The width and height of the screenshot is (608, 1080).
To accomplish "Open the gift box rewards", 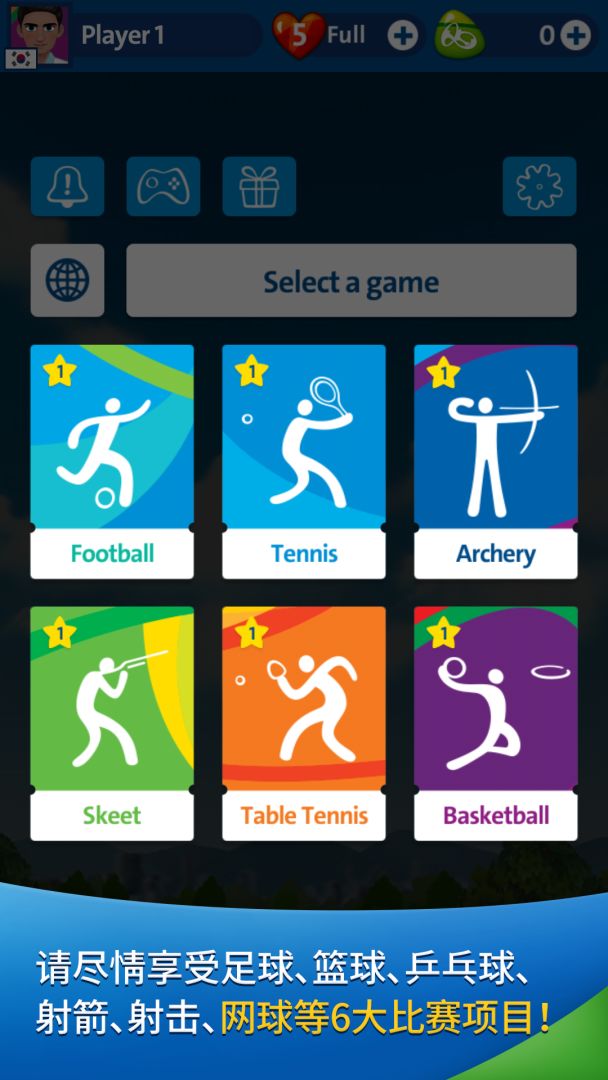I will pos(259,187).
